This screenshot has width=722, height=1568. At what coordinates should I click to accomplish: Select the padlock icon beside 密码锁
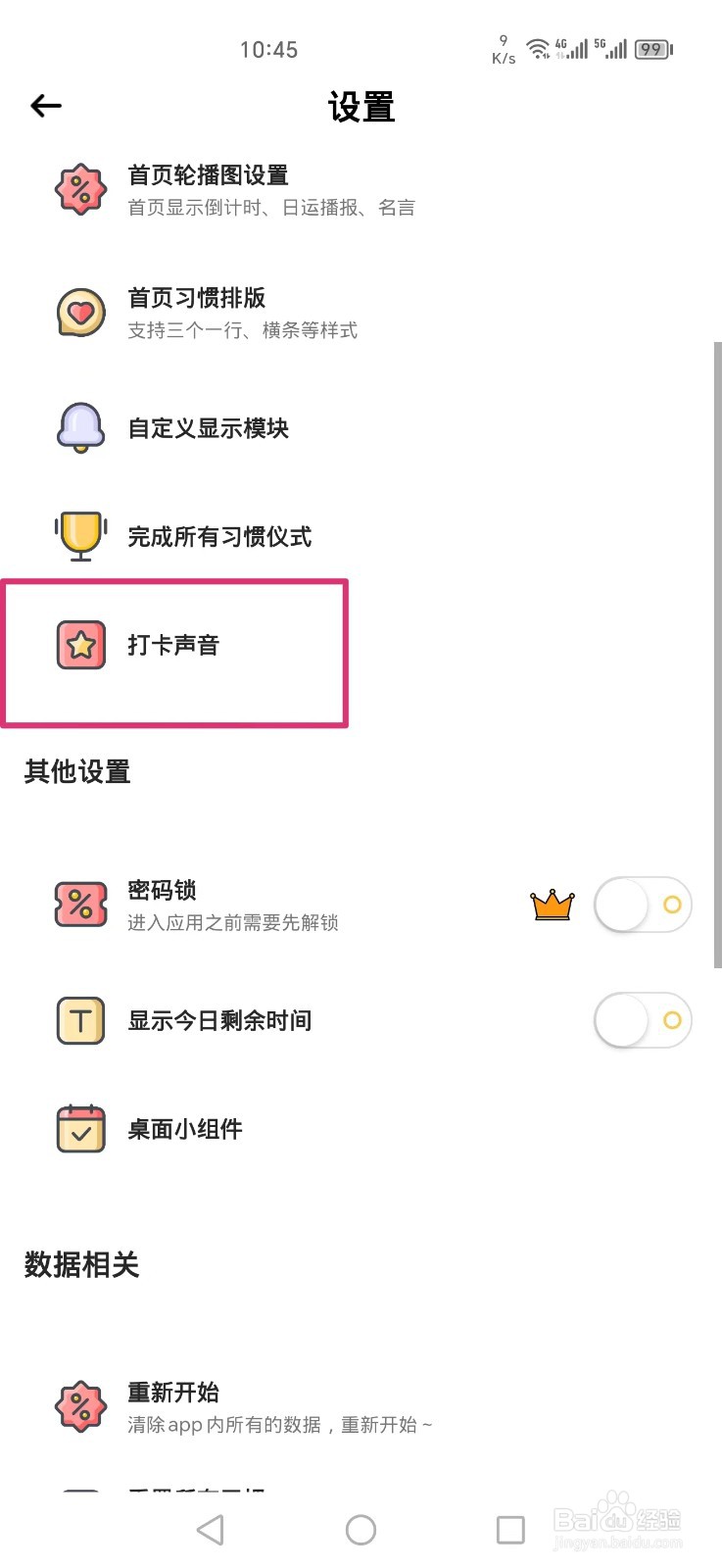click(x=80, y=904)
